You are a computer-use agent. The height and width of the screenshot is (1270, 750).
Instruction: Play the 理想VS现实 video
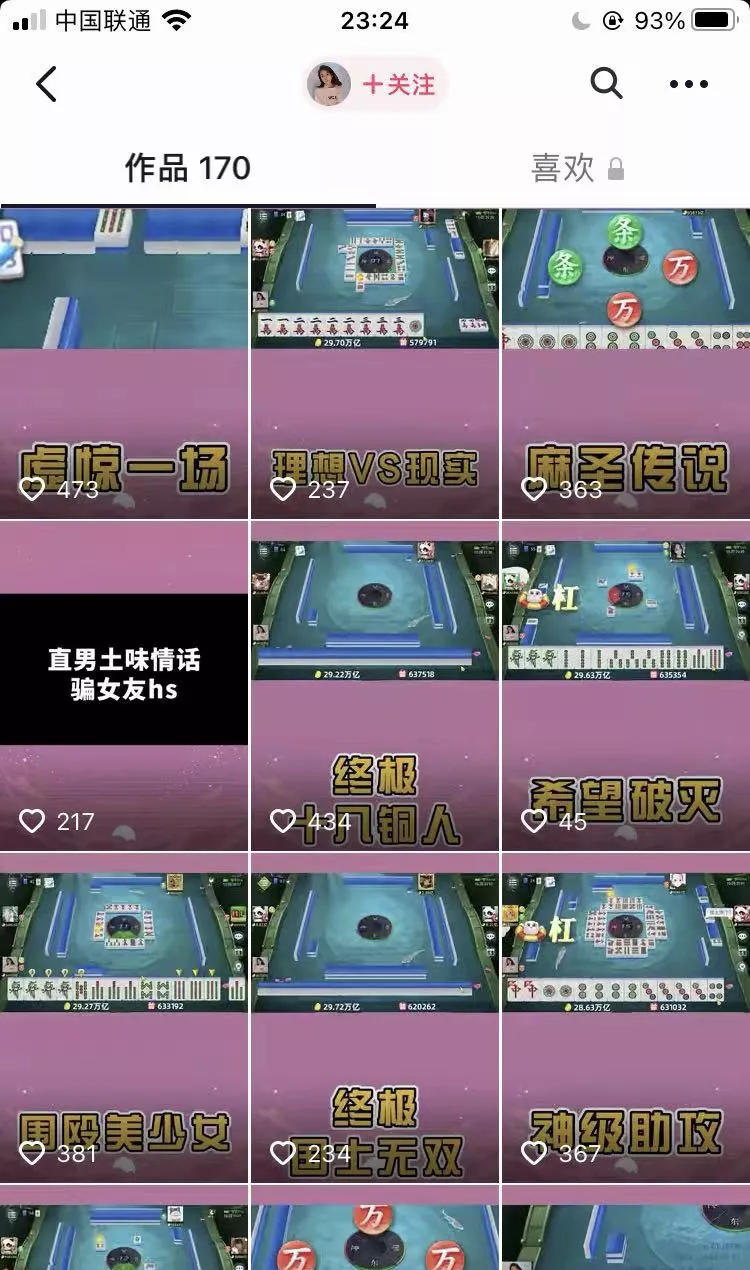point(375,365)
